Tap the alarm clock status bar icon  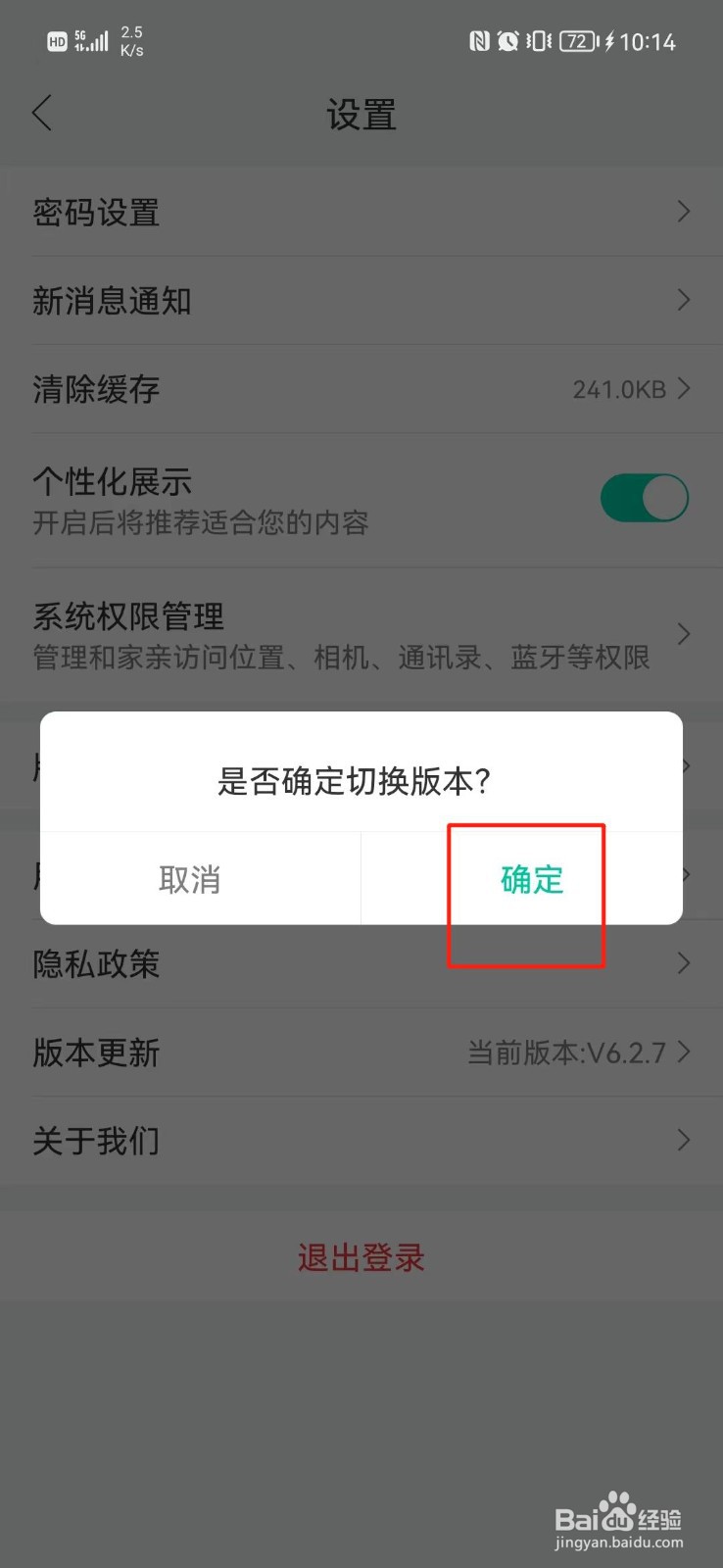point(506,41)
